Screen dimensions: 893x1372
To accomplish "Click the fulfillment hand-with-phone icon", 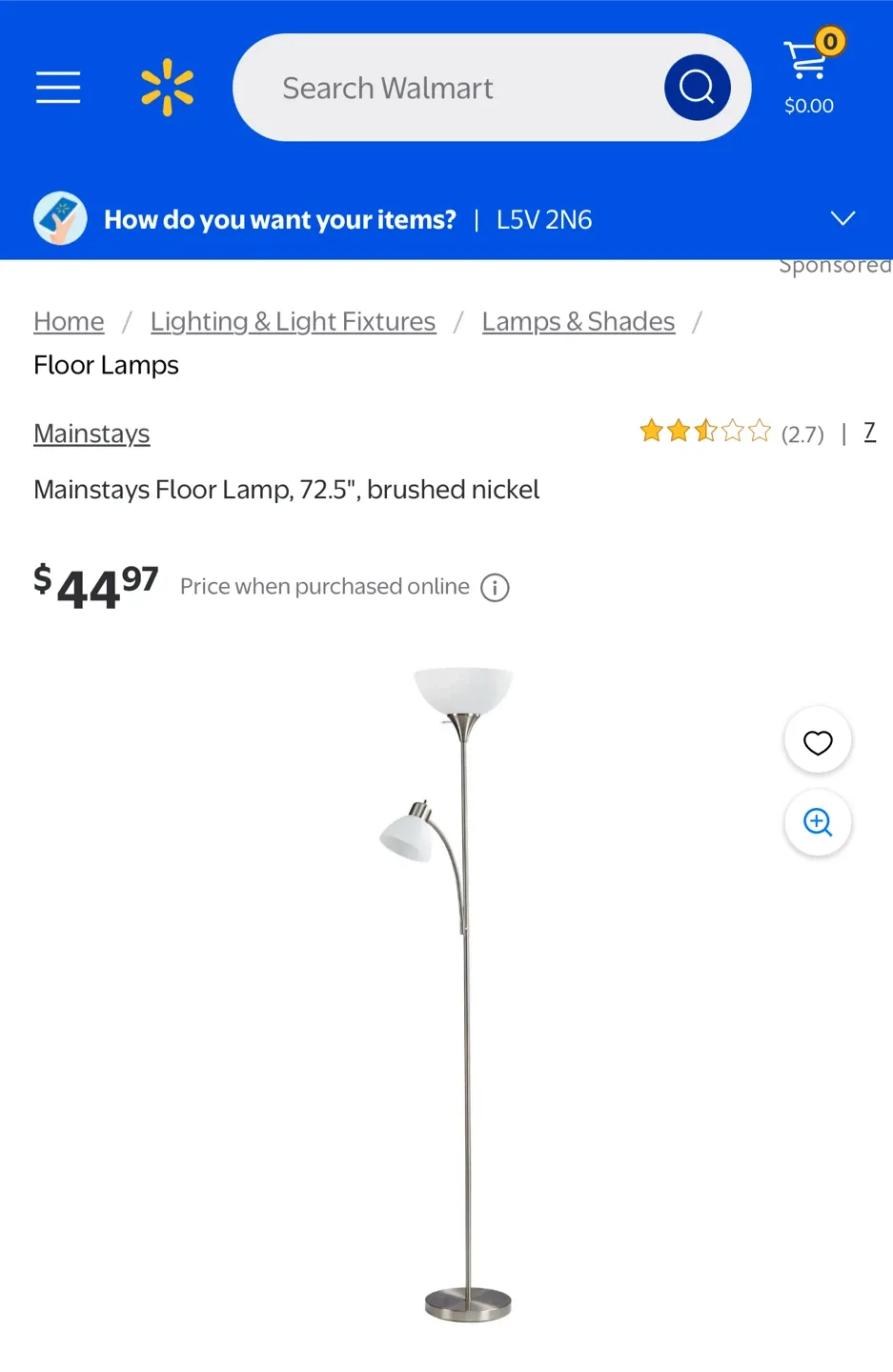I will click(59, 218).
